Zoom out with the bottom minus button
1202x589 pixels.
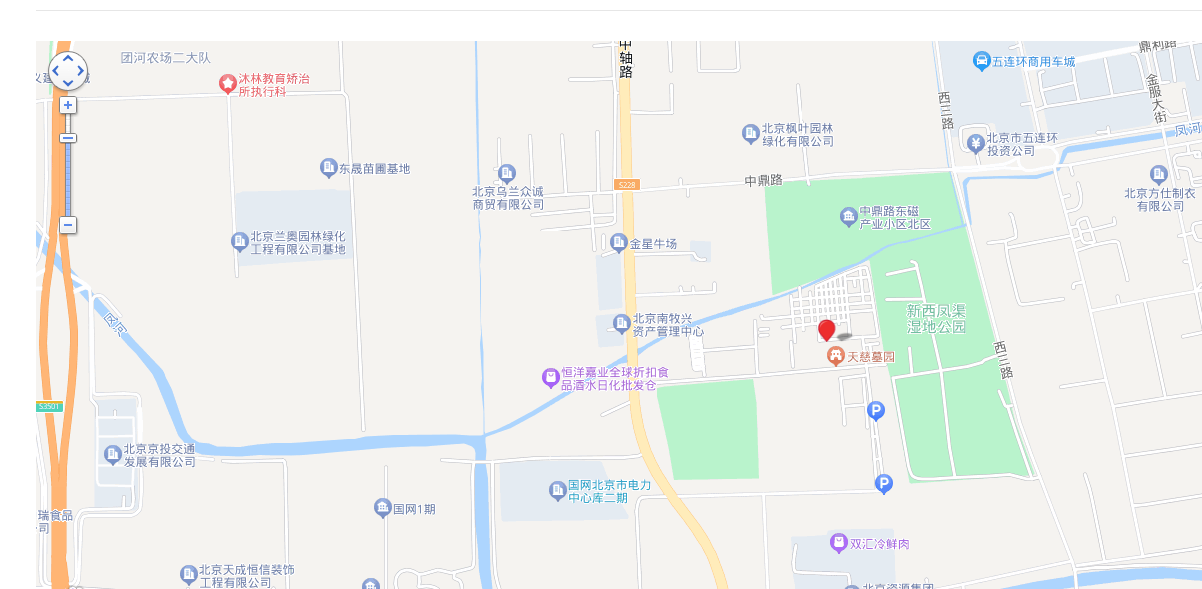pyautogui.click(x=68, y=225)
